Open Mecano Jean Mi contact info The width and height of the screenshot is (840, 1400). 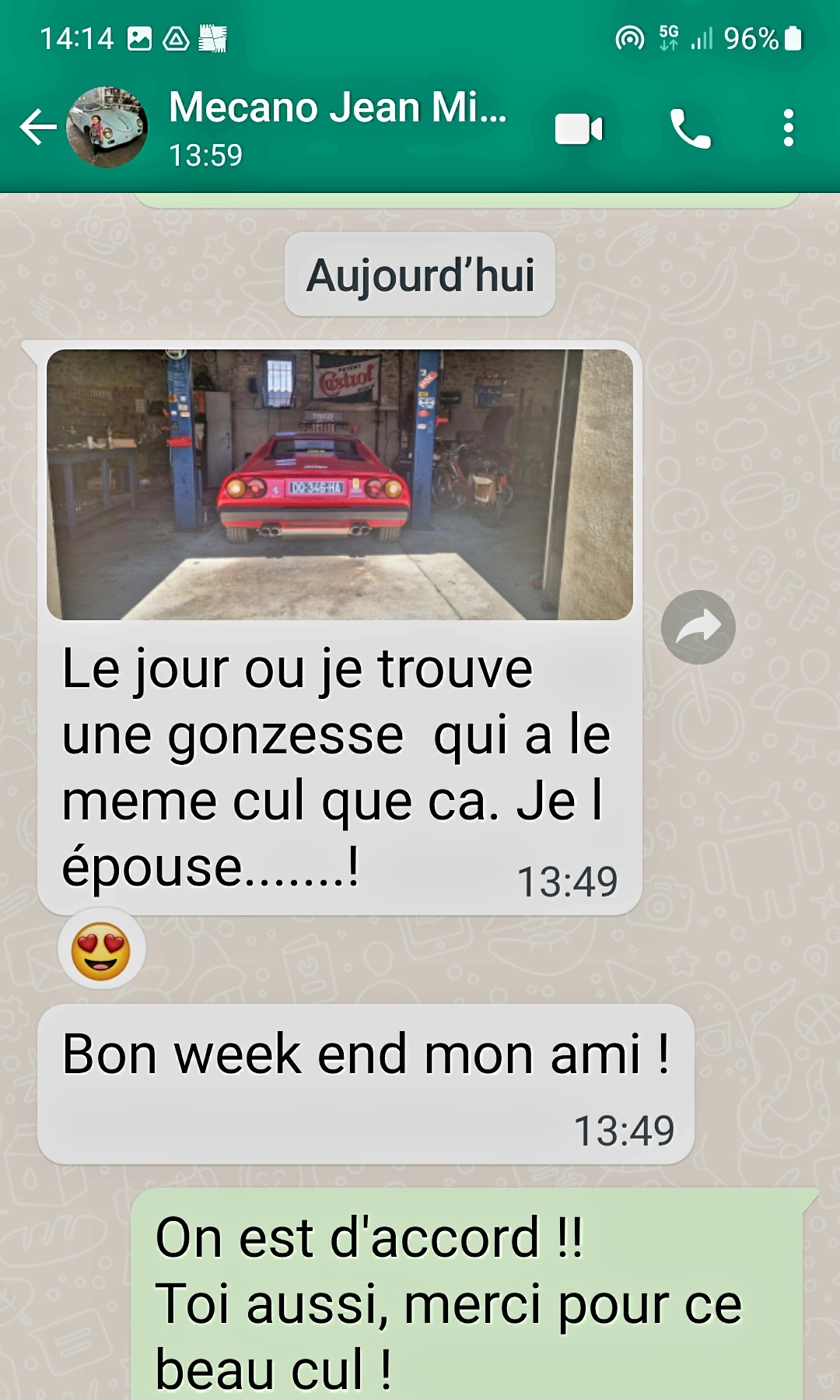point(338,126)
